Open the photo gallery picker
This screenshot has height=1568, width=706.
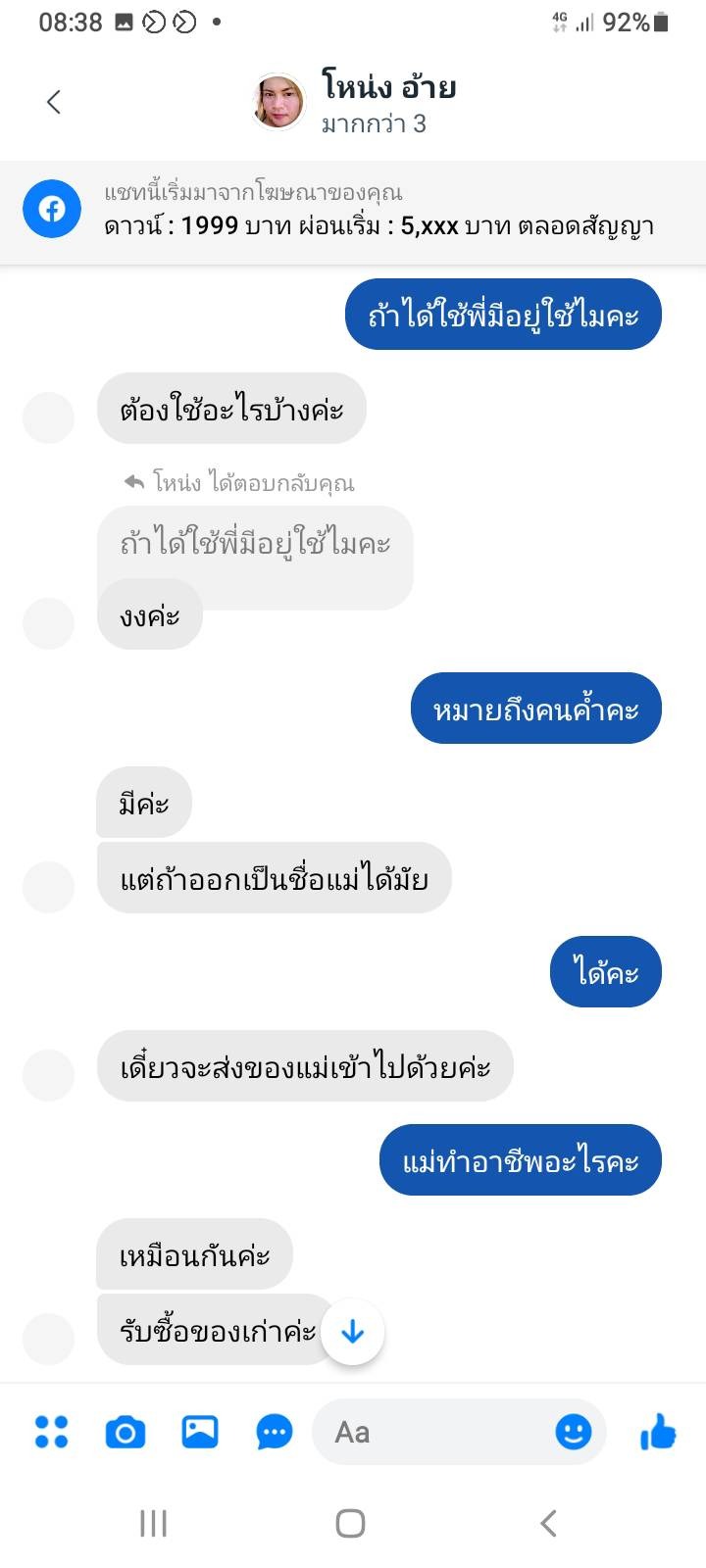[200, 1432]
